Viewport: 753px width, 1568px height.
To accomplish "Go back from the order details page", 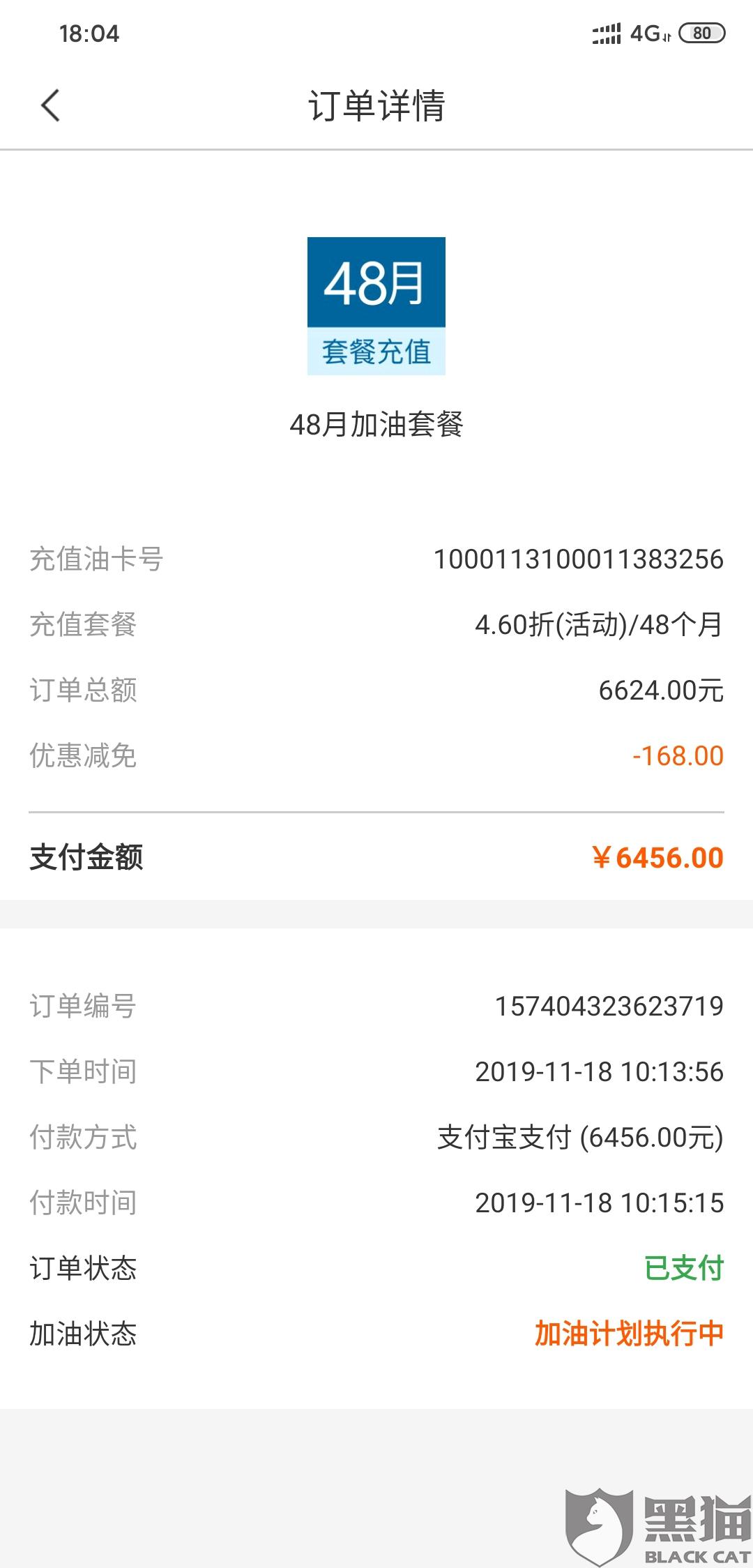I will coord(50,106).
